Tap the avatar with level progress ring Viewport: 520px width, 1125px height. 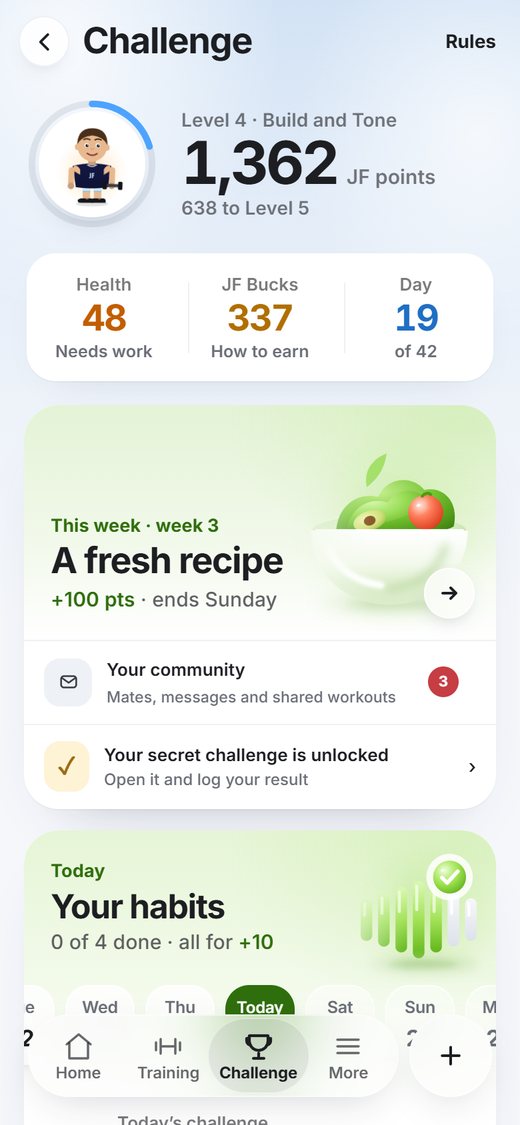92,164
